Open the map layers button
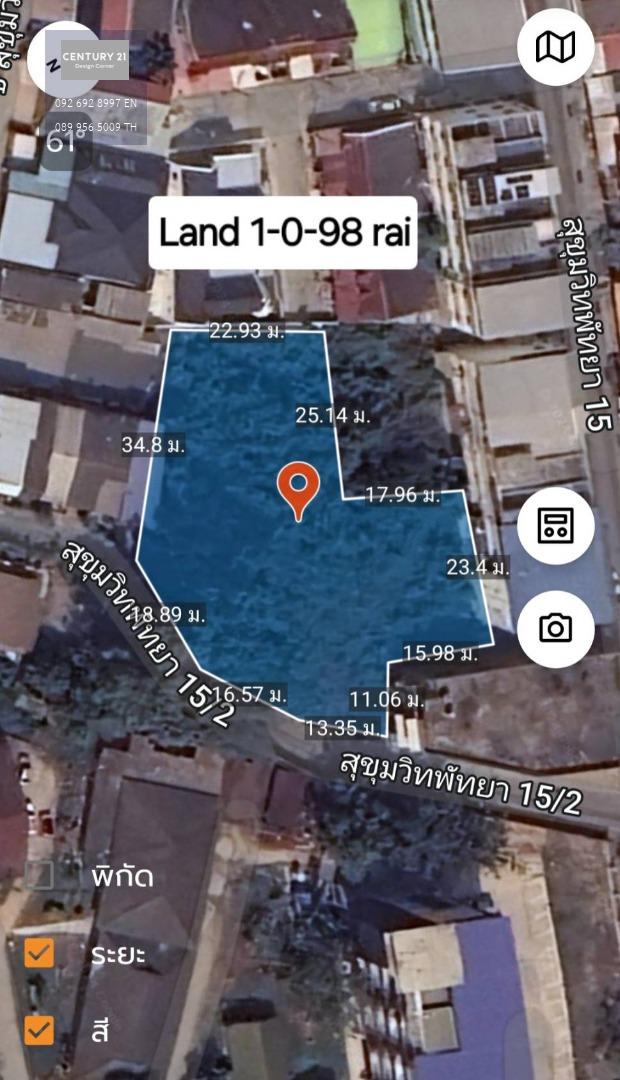Viewport: 620px width, 1080px height. coord(555,47)
